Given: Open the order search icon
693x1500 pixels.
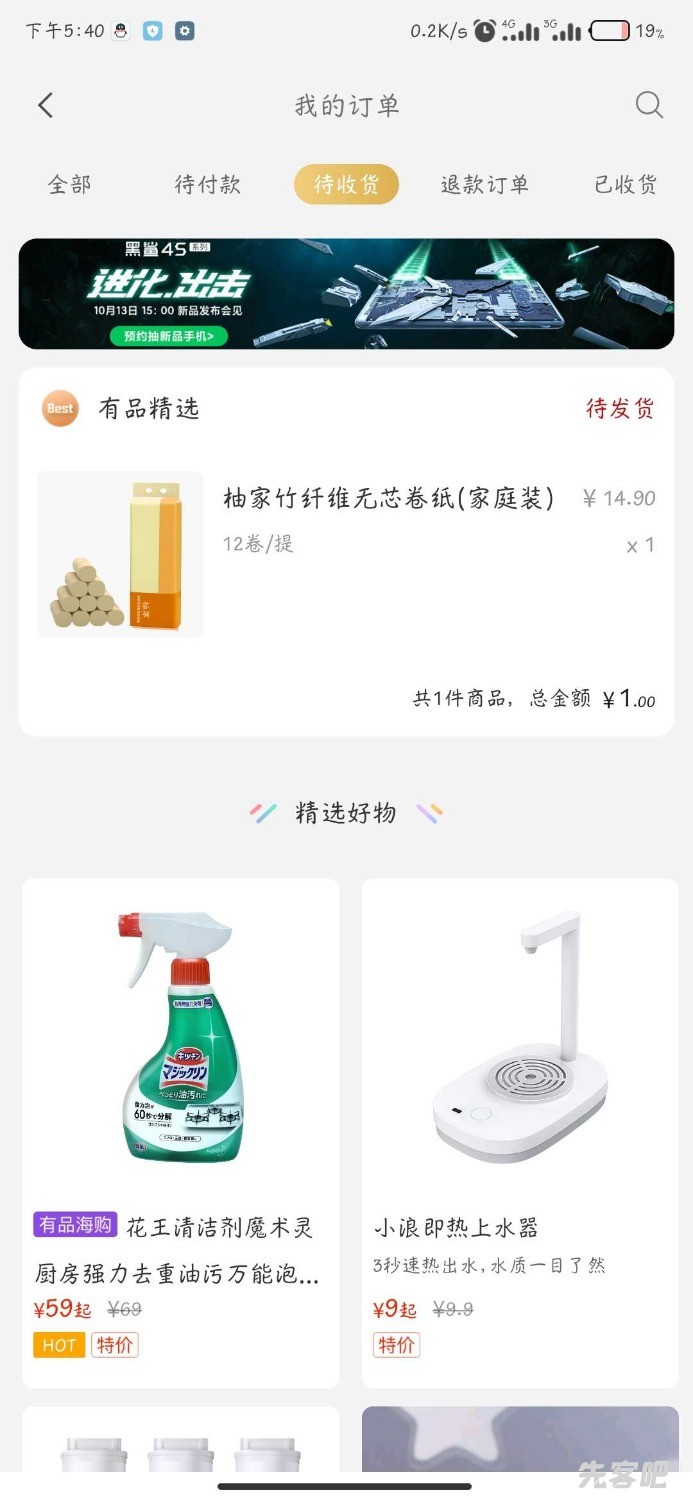Looking at the screenshot, I should point(649,105).
